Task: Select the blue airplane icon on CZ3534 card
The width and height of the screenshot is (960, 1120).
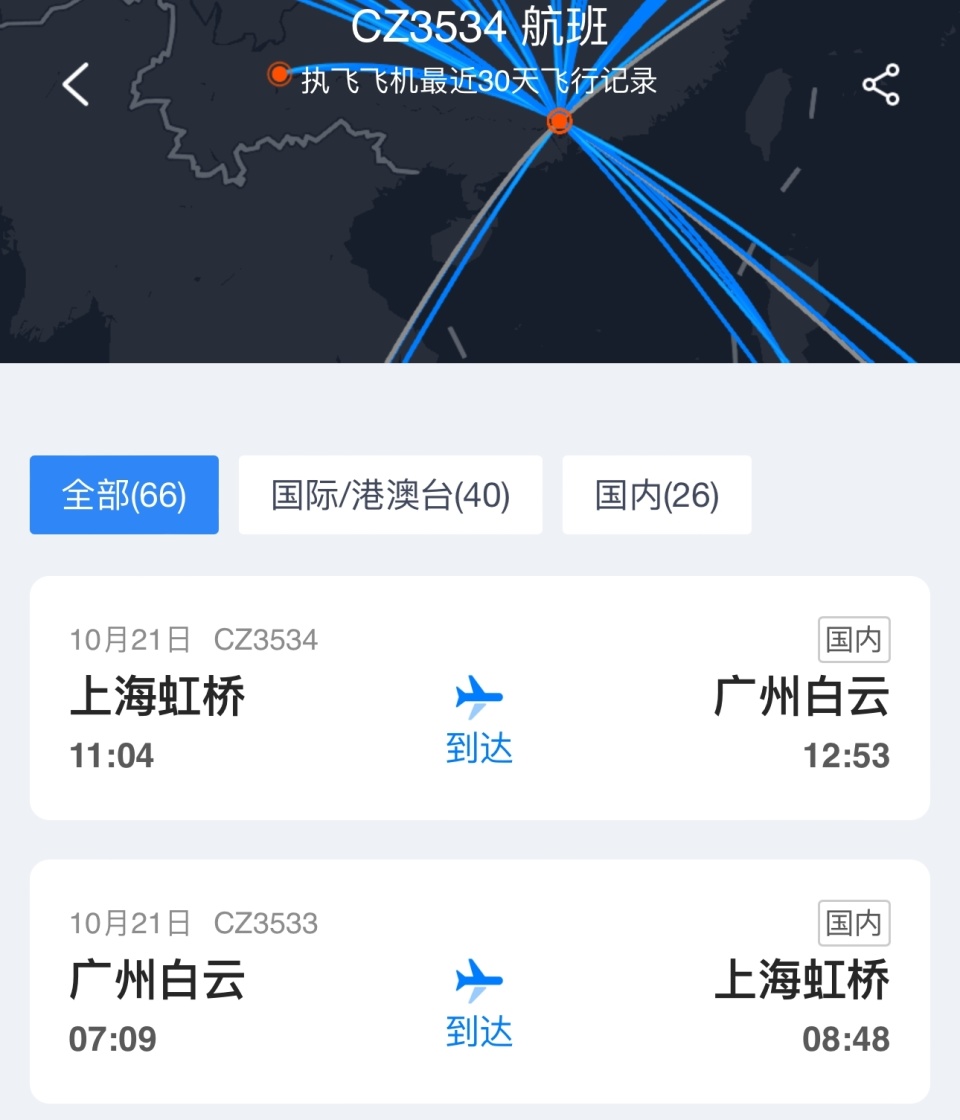Action: click(478, 696)
